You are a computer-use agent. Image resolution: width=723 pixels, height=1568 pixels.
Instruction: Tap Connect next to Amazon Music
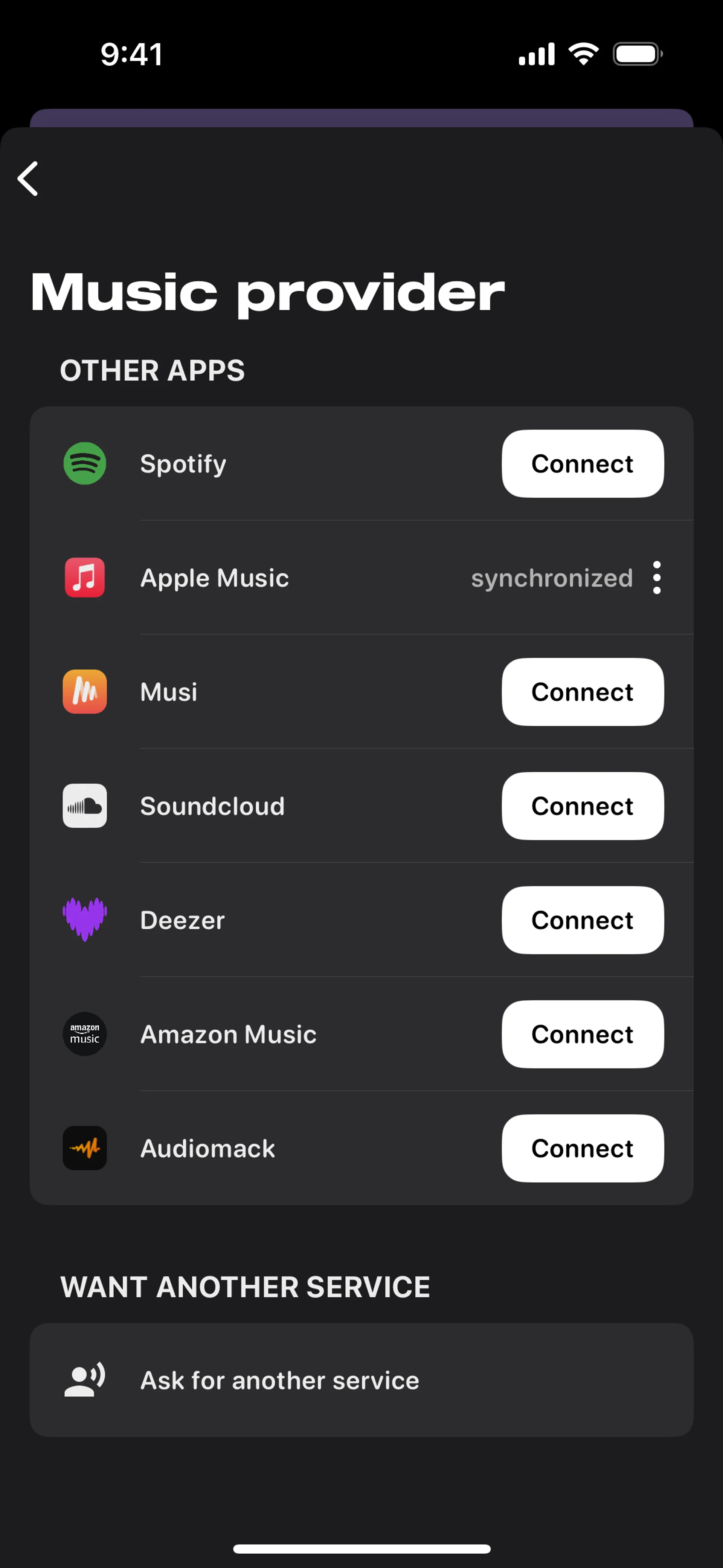pyautogui.click(x=582, y=1034)
